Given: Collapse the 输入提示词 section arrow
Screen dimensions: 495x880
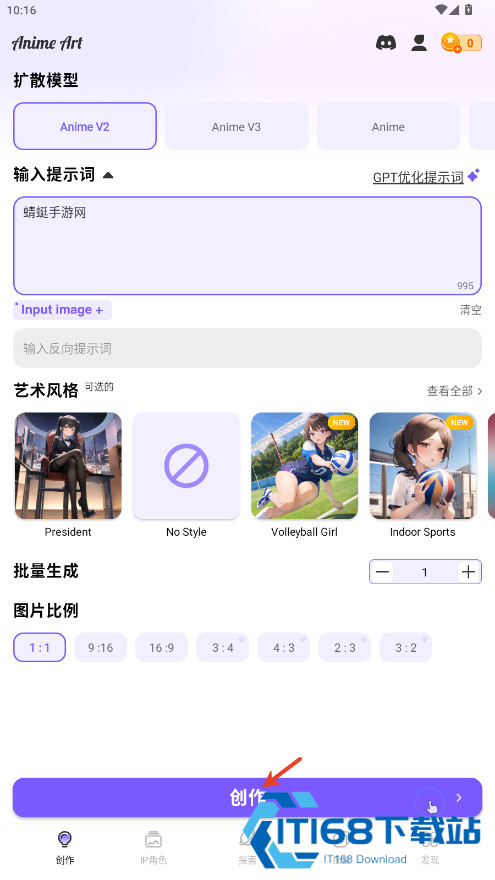Looking at the screenshot, I should [x=108, y=175].
